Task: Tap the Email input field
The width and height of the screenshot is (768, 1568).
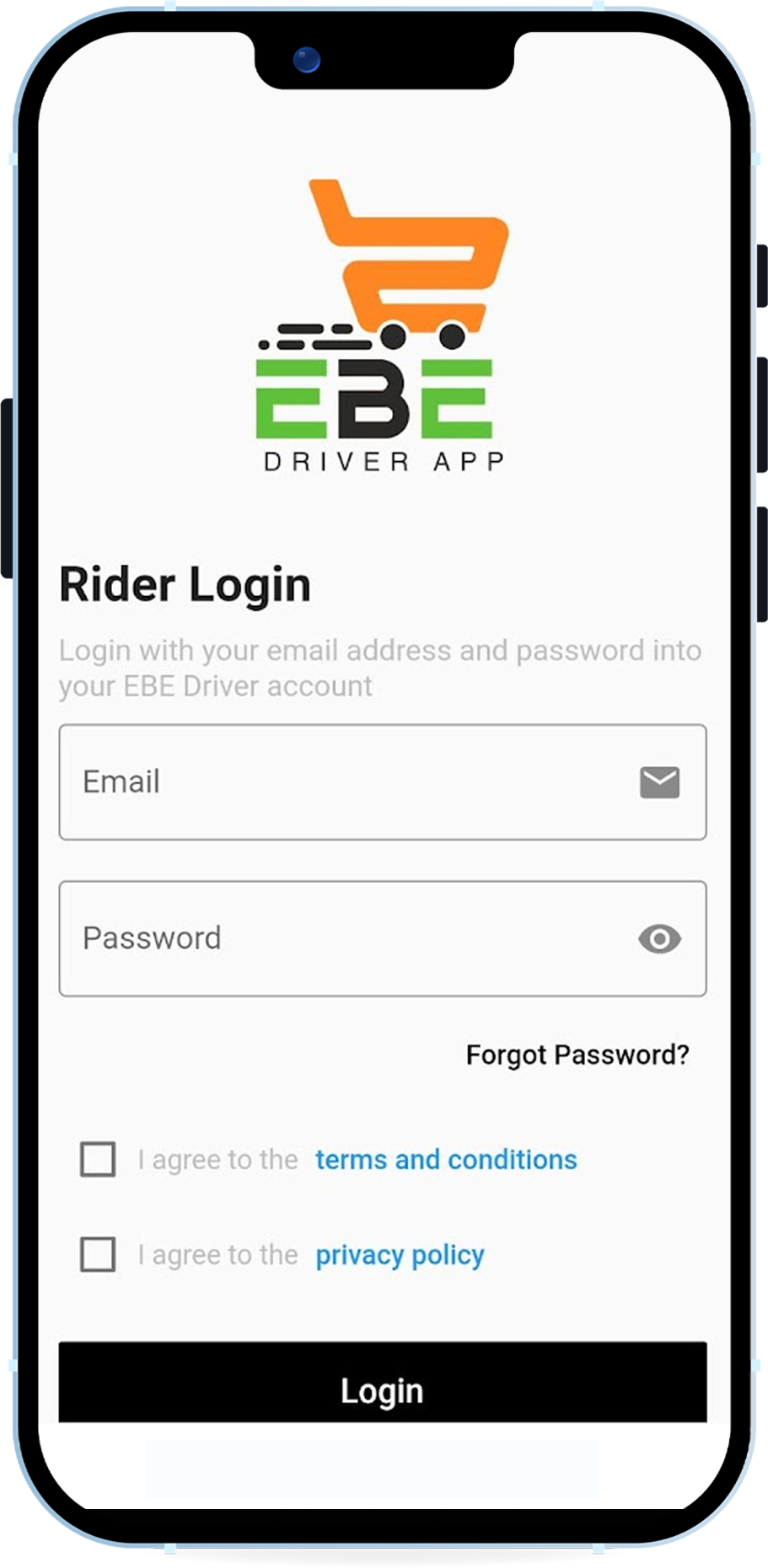Action: click(383, 781)
